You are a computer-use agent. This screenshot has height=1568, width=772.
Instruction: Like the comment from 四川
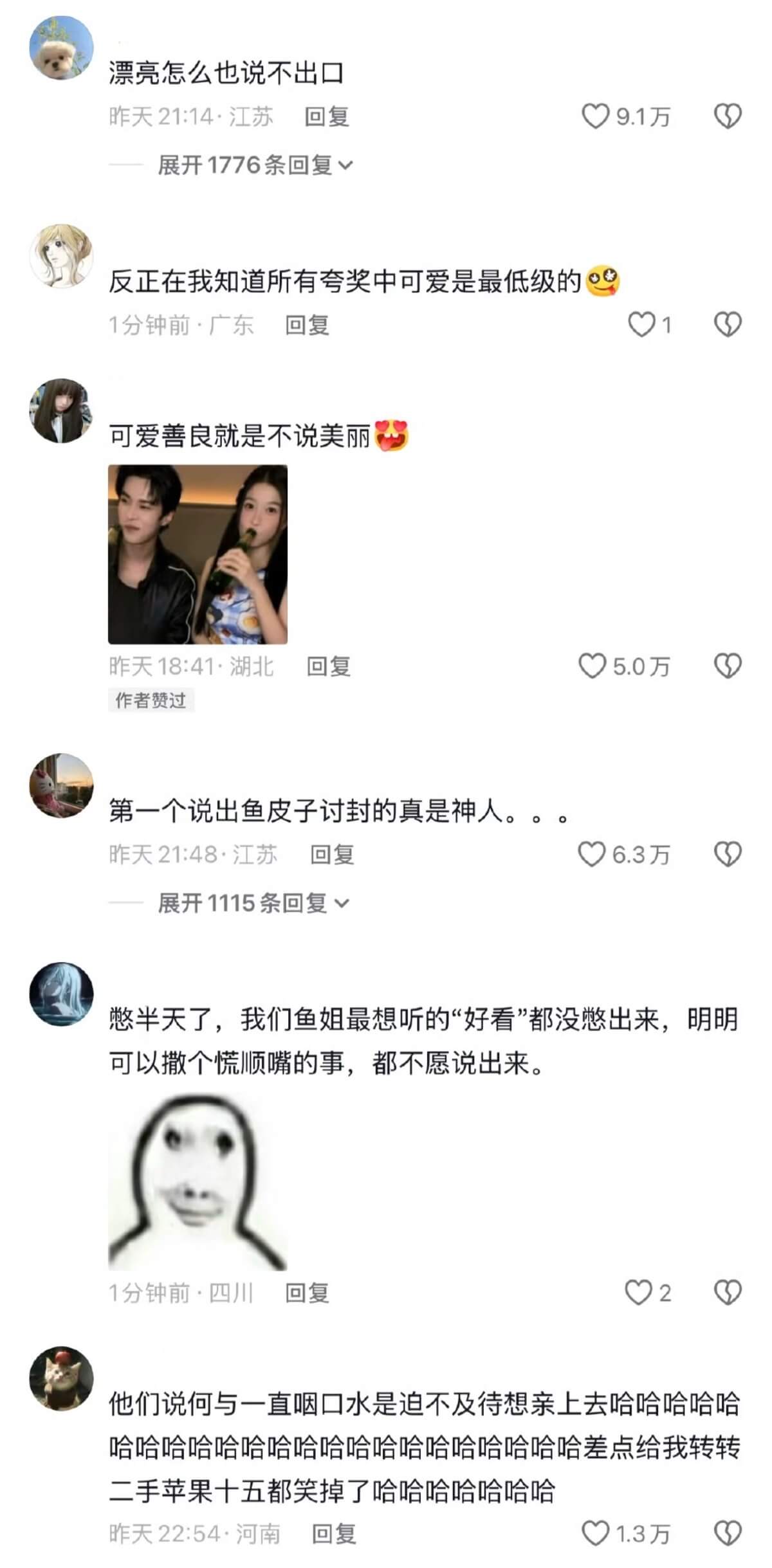(638, 1293)
